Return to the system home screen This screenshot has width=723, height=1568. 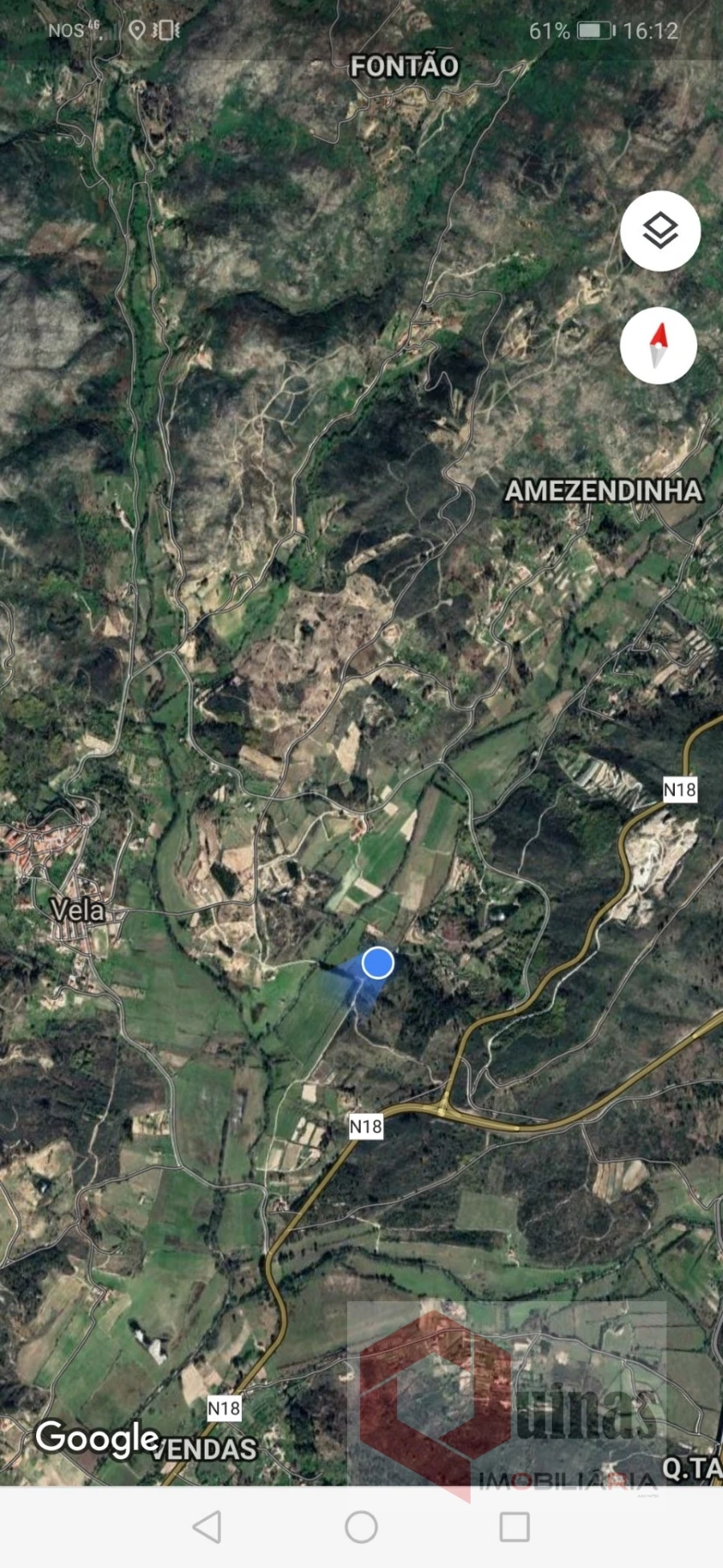[x=361, y=1526]
